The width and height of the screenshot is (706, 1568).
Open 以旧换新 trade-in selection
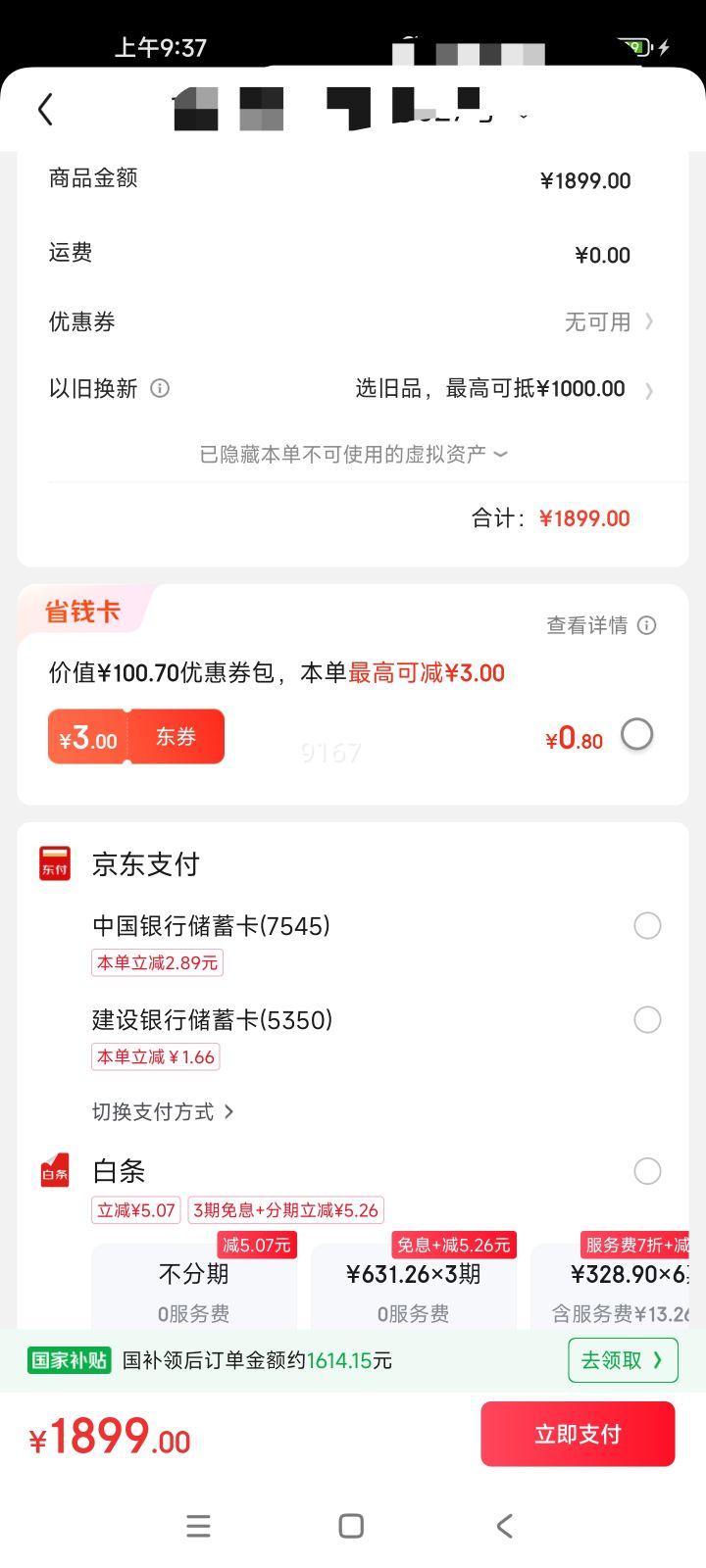coord(352,389)
